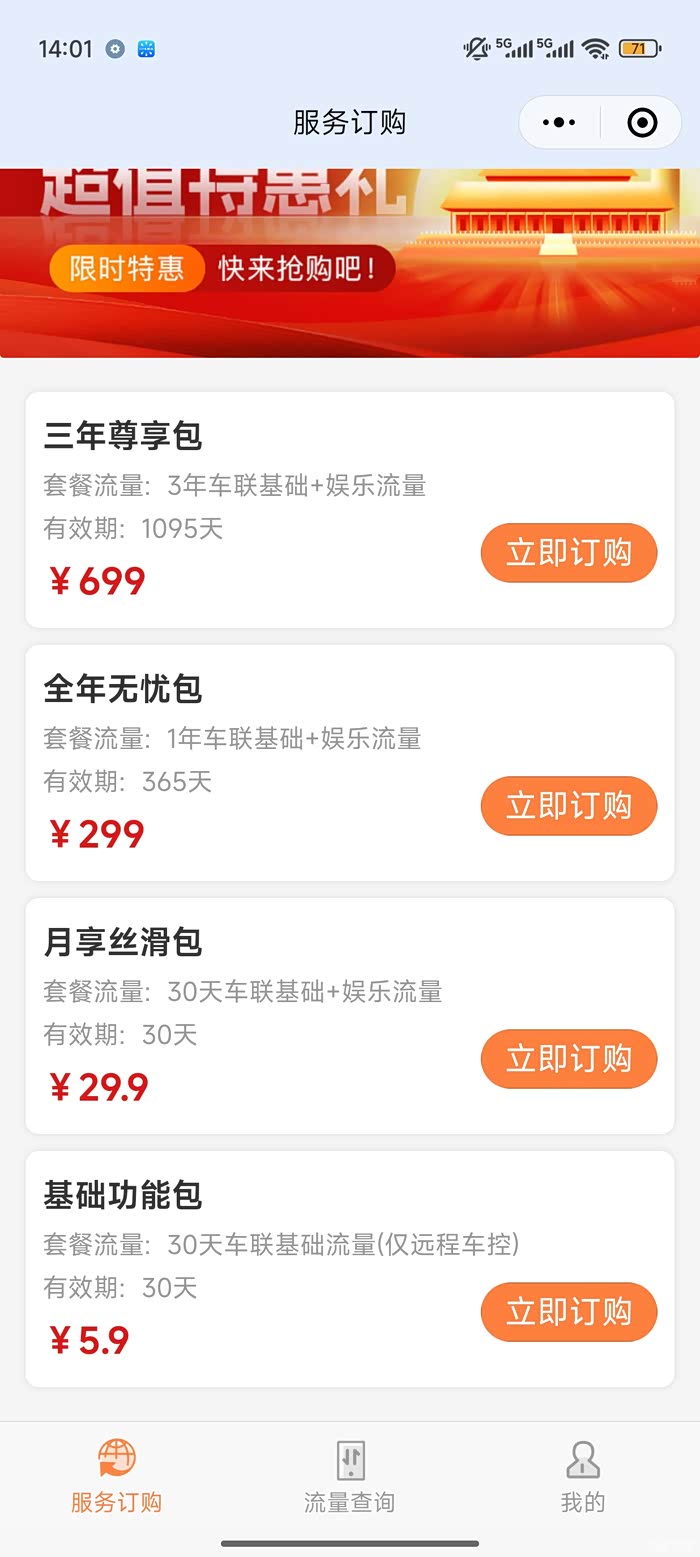700x1557 pixels.
Task: Buy the 基础功能包 for ¥5.9
Action: (x=568, y=1311)
